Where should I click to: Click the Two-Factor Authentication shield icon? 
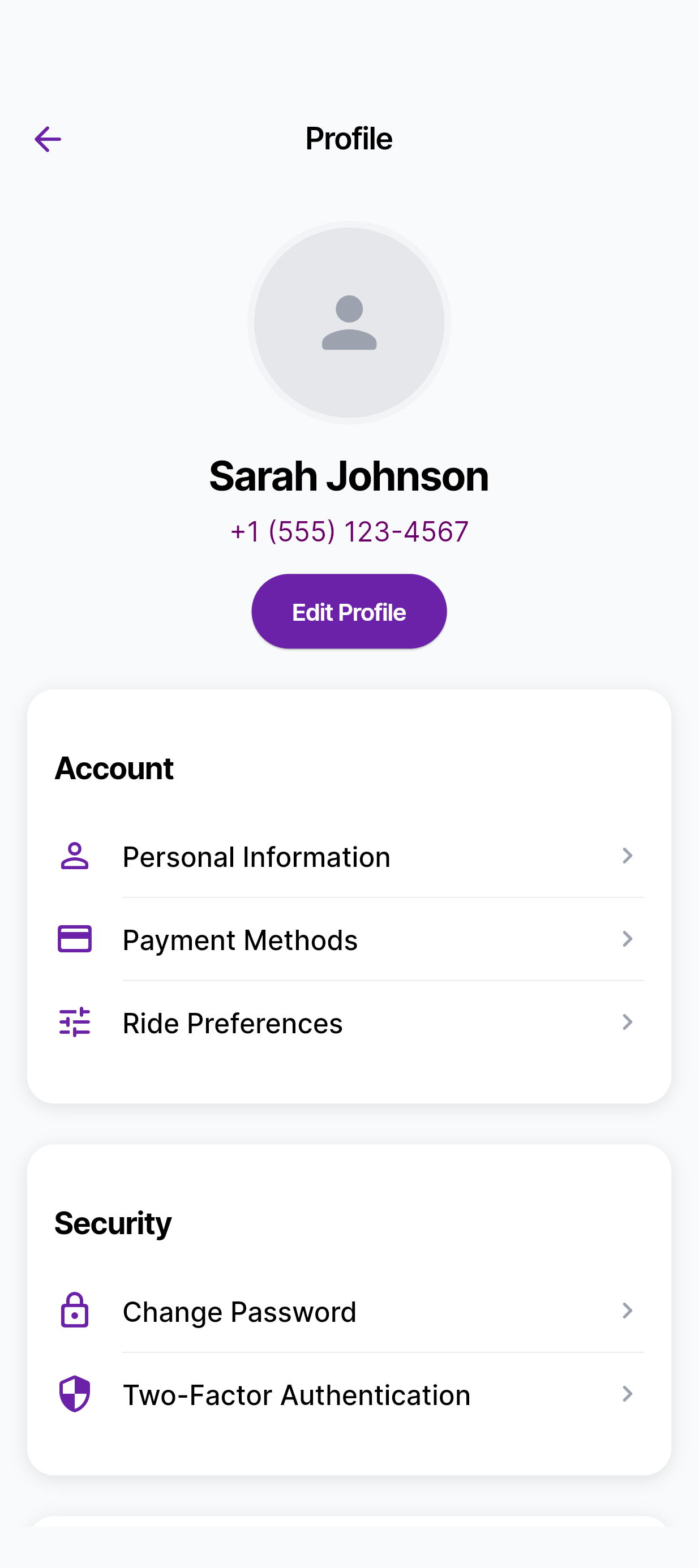(74, 1394)
